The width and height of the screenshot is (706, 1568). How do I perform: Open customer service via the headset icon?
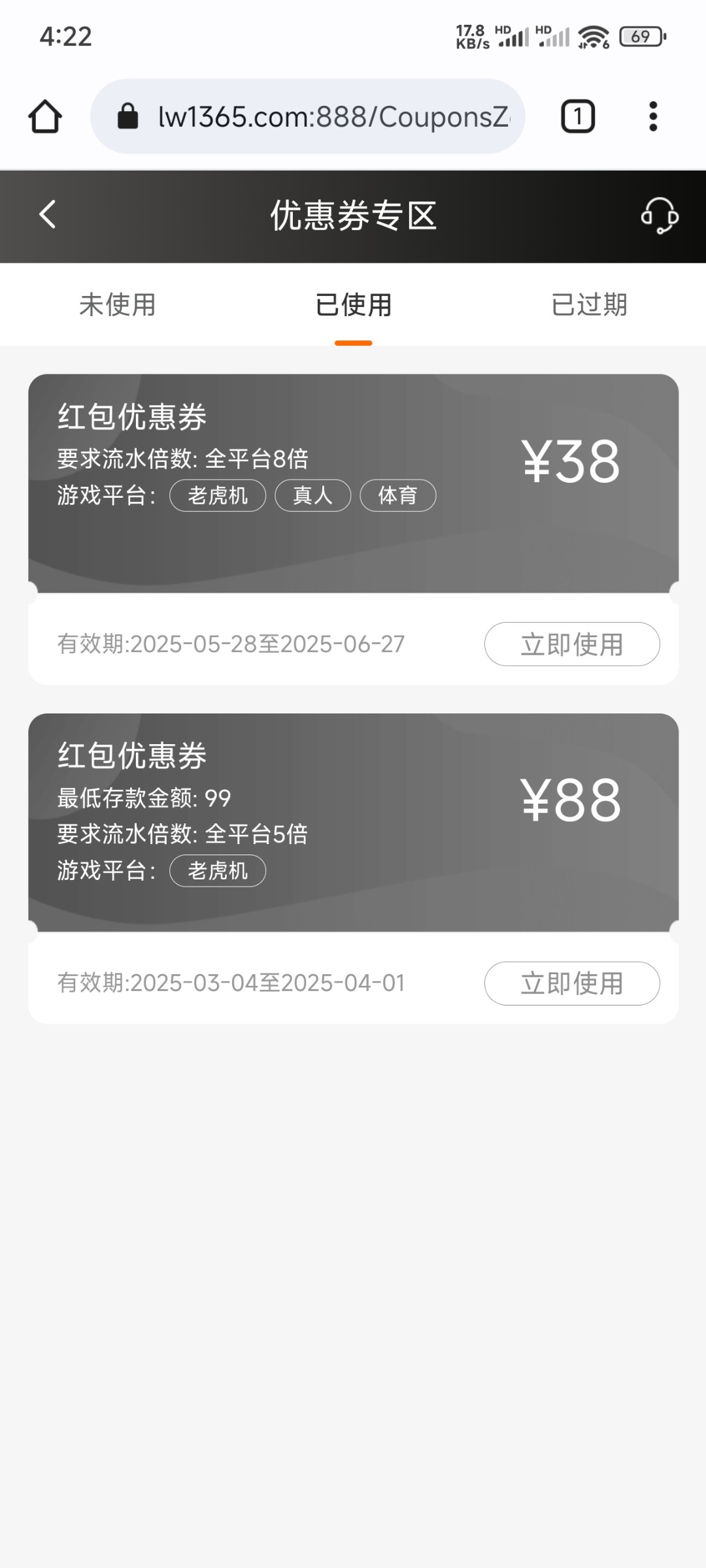point(659,216)
